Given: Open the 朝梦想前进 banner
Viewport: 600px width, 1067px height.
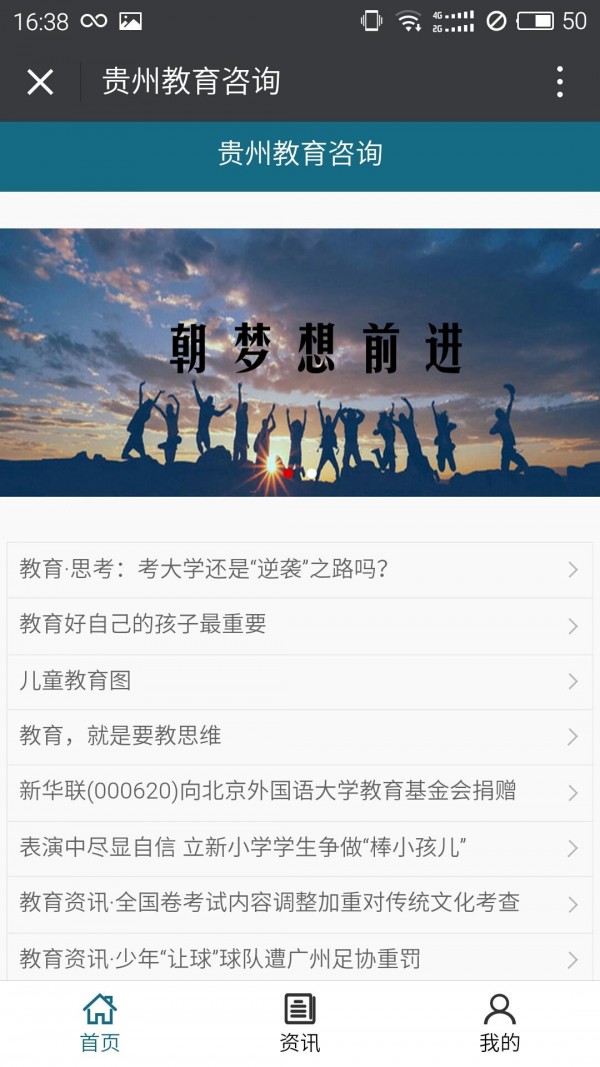Looking at the screenshot, I should coord(300,362).
